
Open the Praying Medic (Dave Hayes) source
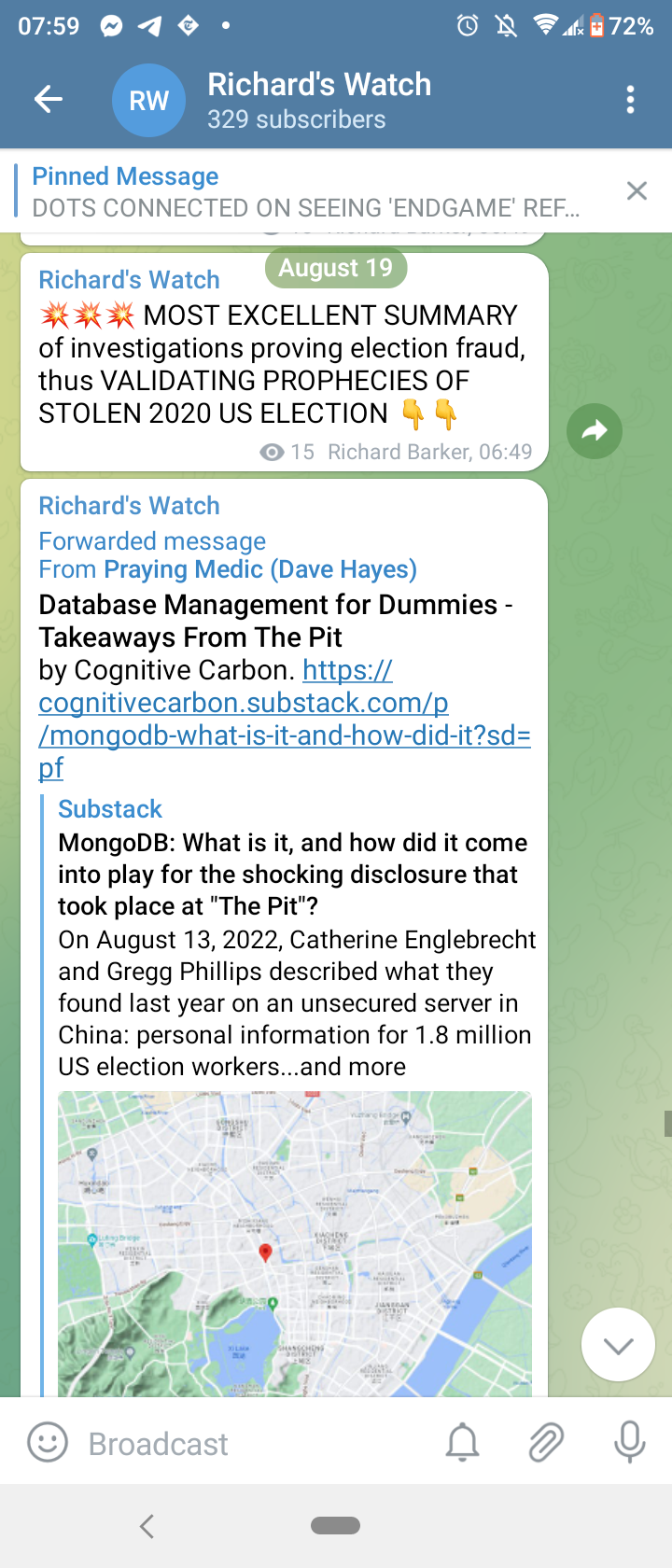[259, 569]
